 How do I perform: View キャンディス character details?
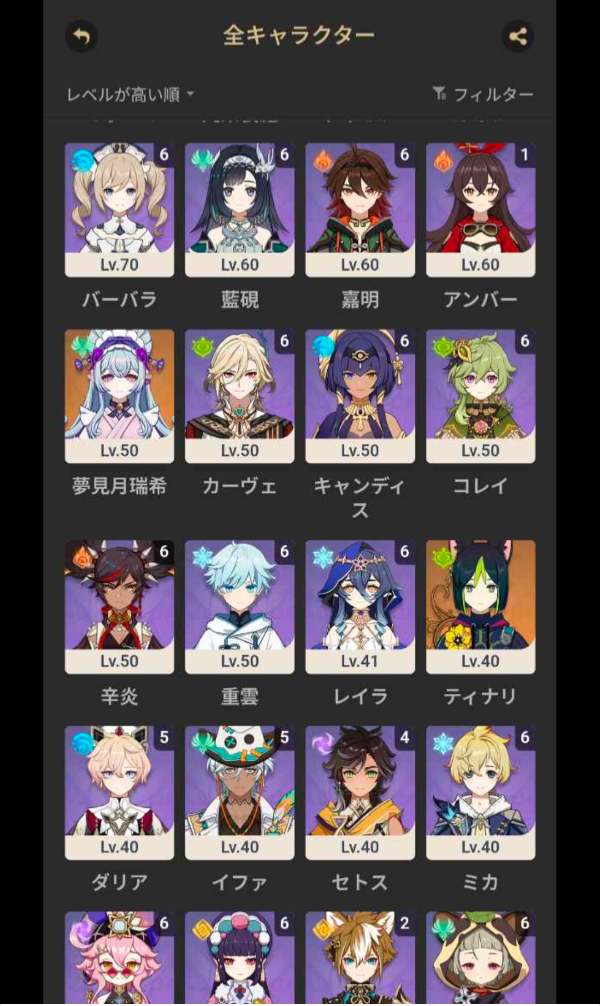(x=360, y=396)
